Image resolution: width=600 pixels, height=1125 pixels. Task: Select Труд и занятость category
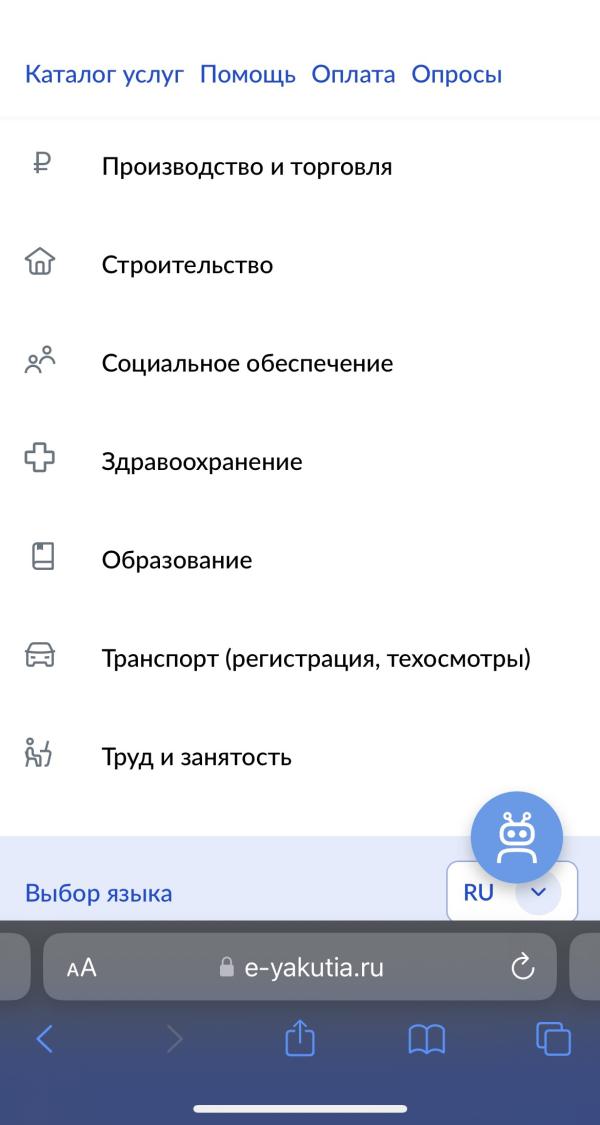click(x=196, y=757)
